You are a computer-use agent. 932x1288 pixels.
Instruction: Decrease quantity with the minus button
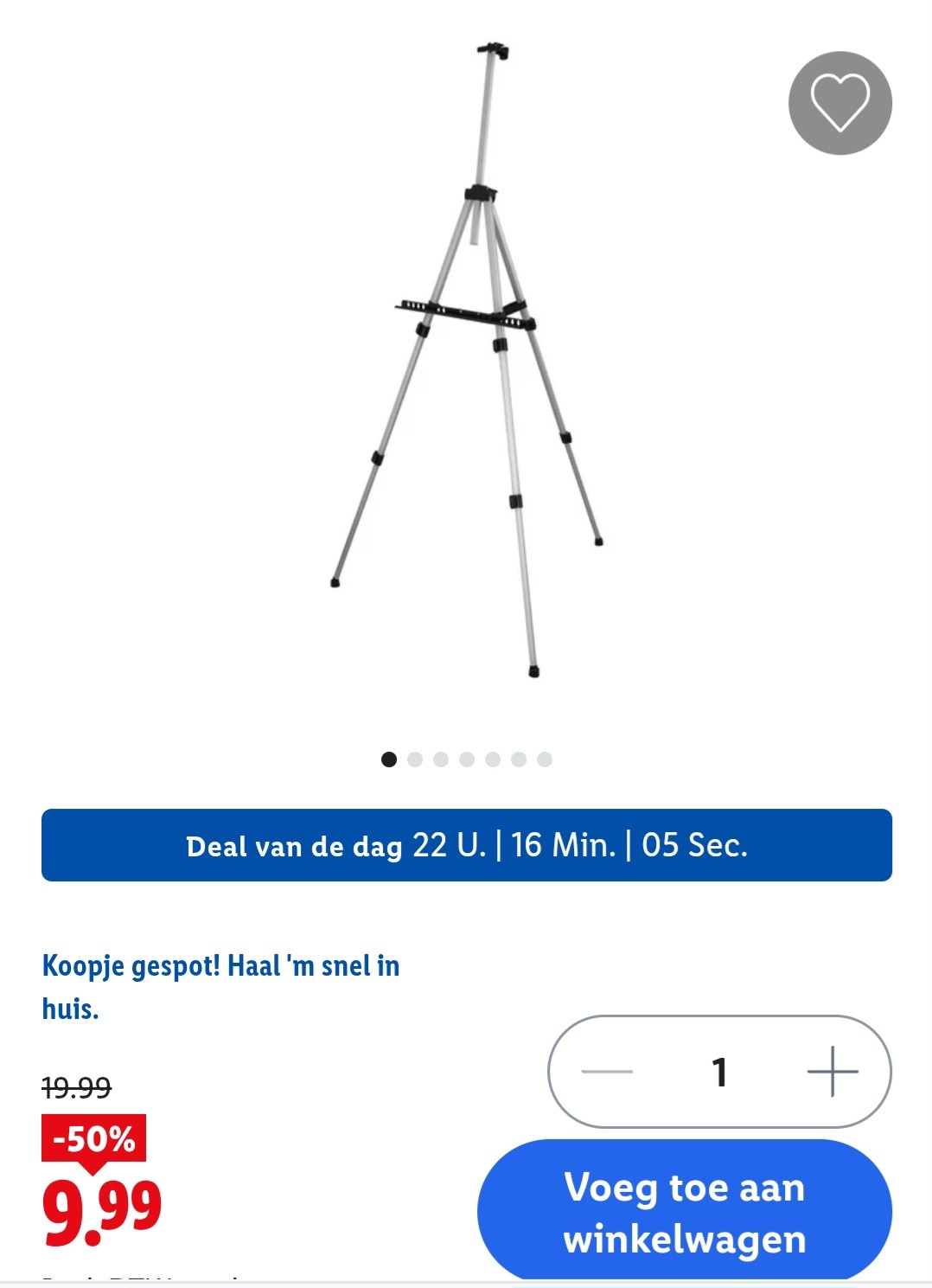pos(607,1071)
